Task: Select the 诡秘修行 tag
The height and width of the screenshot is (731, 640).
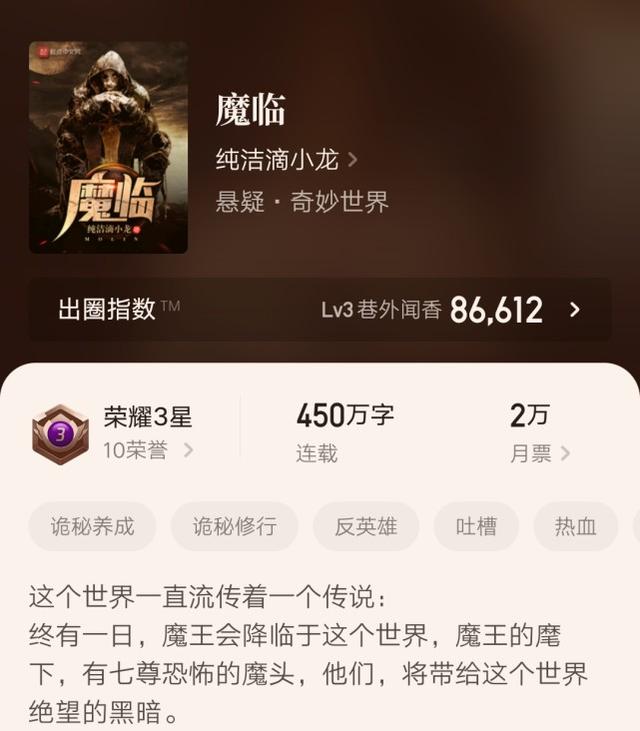Action: pyautogui.click(x=234, y=527)
